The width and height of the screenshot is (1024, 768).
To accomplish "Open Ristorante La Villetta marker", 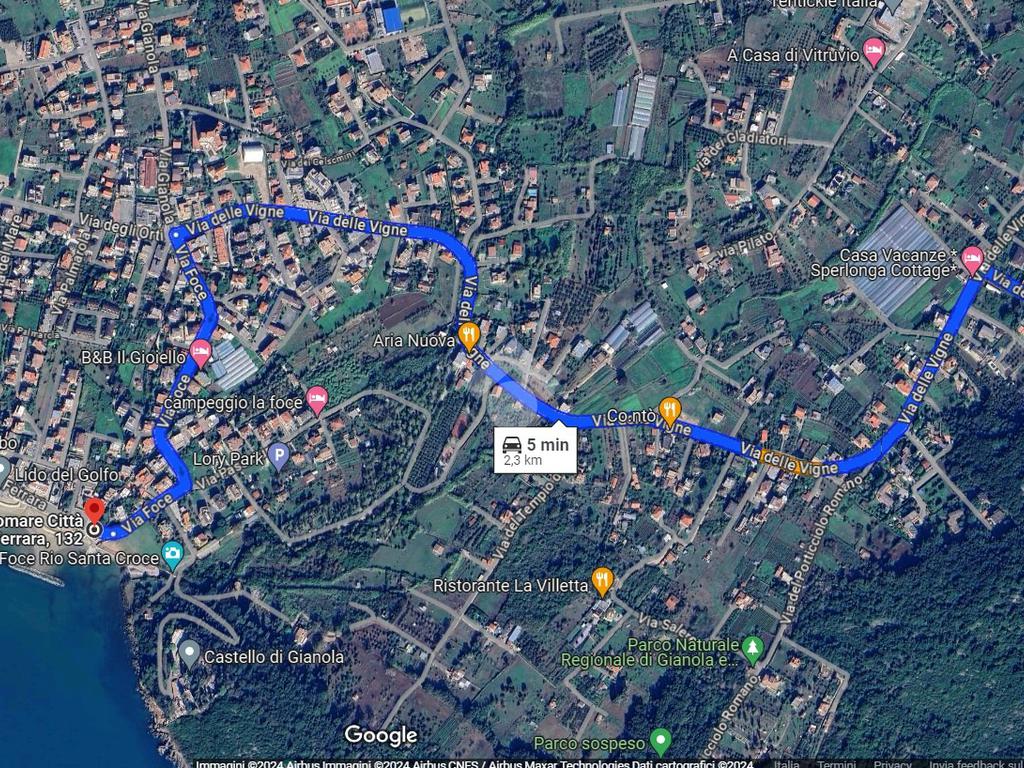I will pyautogui.click(x=602, y=579).
